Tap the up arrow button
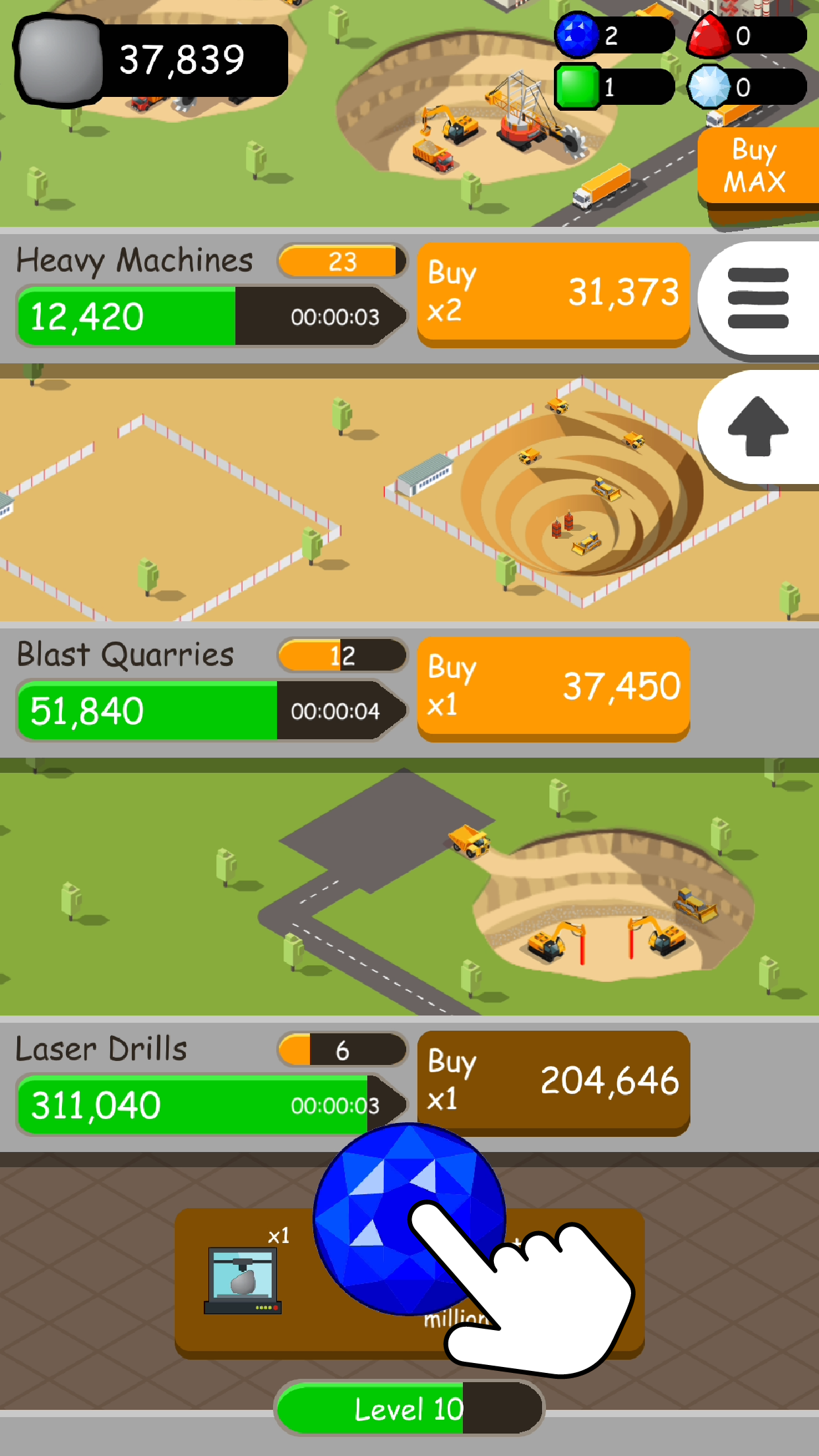This screenshot has width=819, height=1456. coord(758,427)
